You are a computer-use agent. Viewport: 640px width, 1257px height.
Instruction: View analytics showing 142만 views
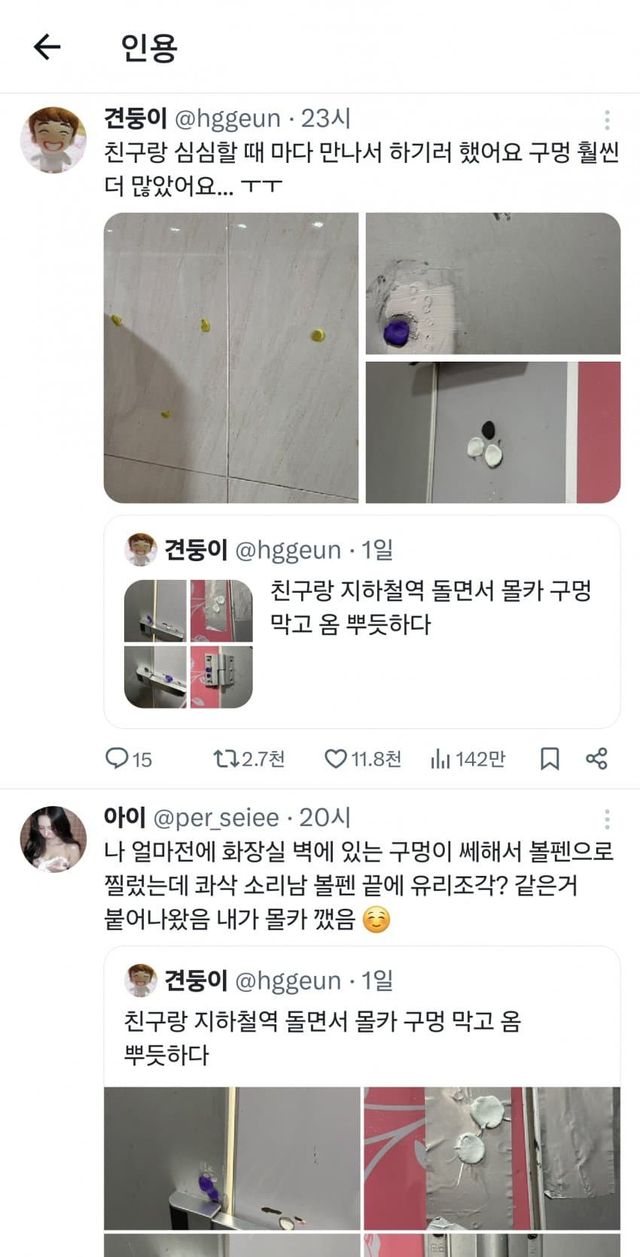tap(467, 759)
